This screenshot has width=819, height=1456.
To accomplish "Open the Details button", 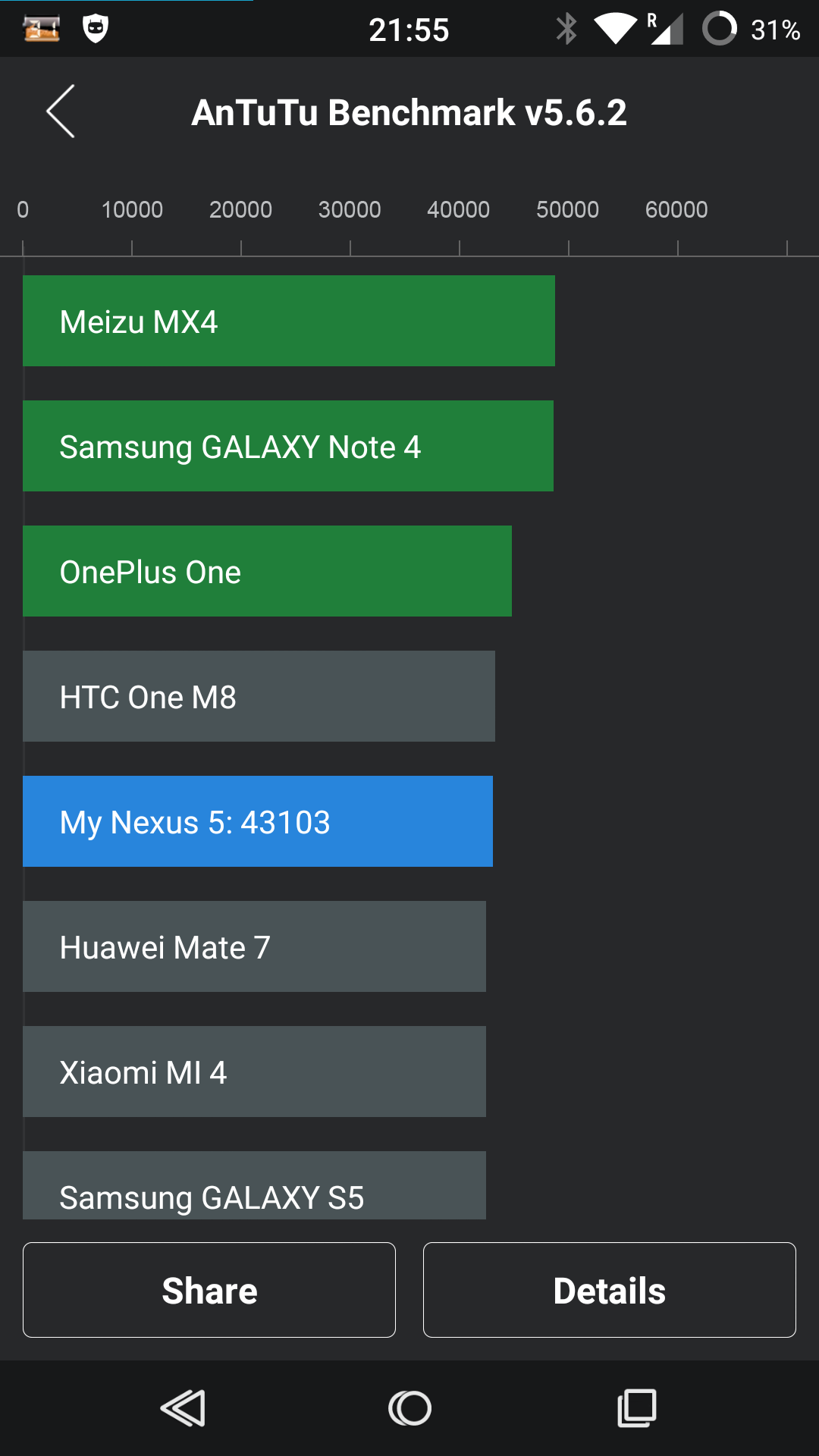I will (x=610, y=1290).
